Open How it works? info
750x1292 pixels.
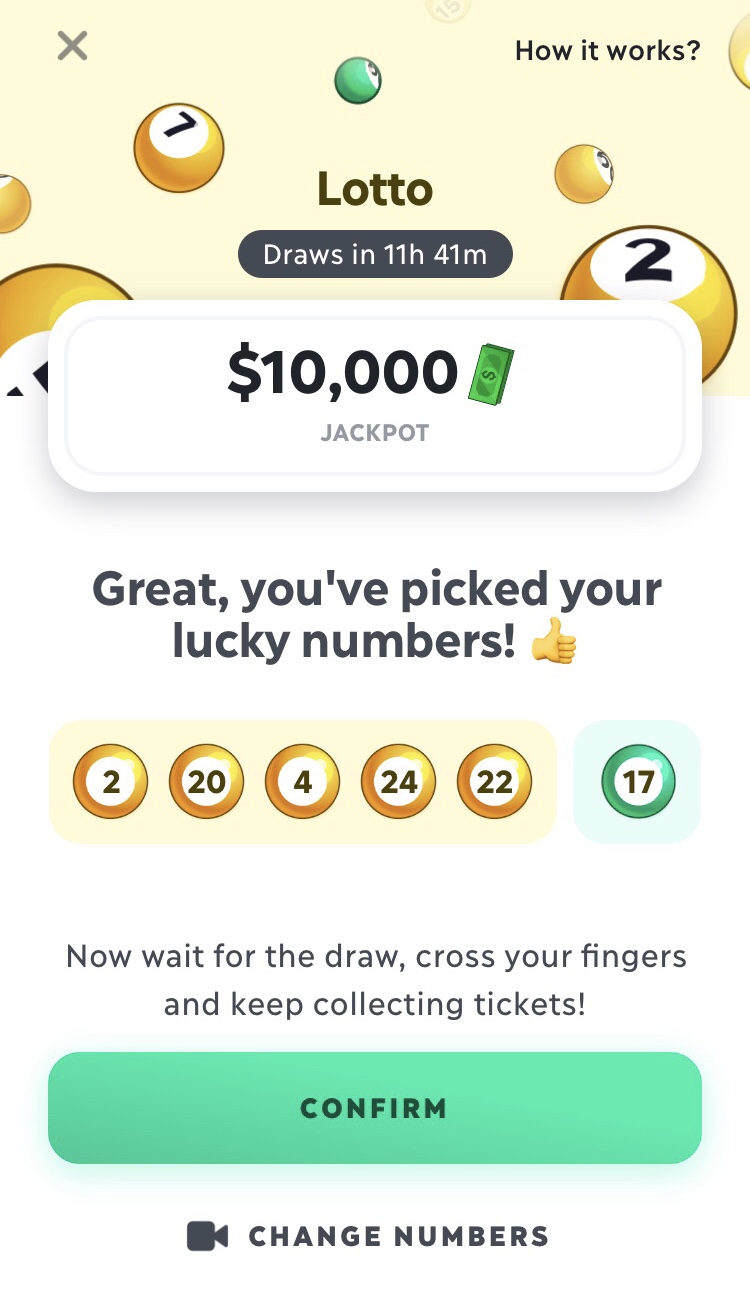click(607, 50)
